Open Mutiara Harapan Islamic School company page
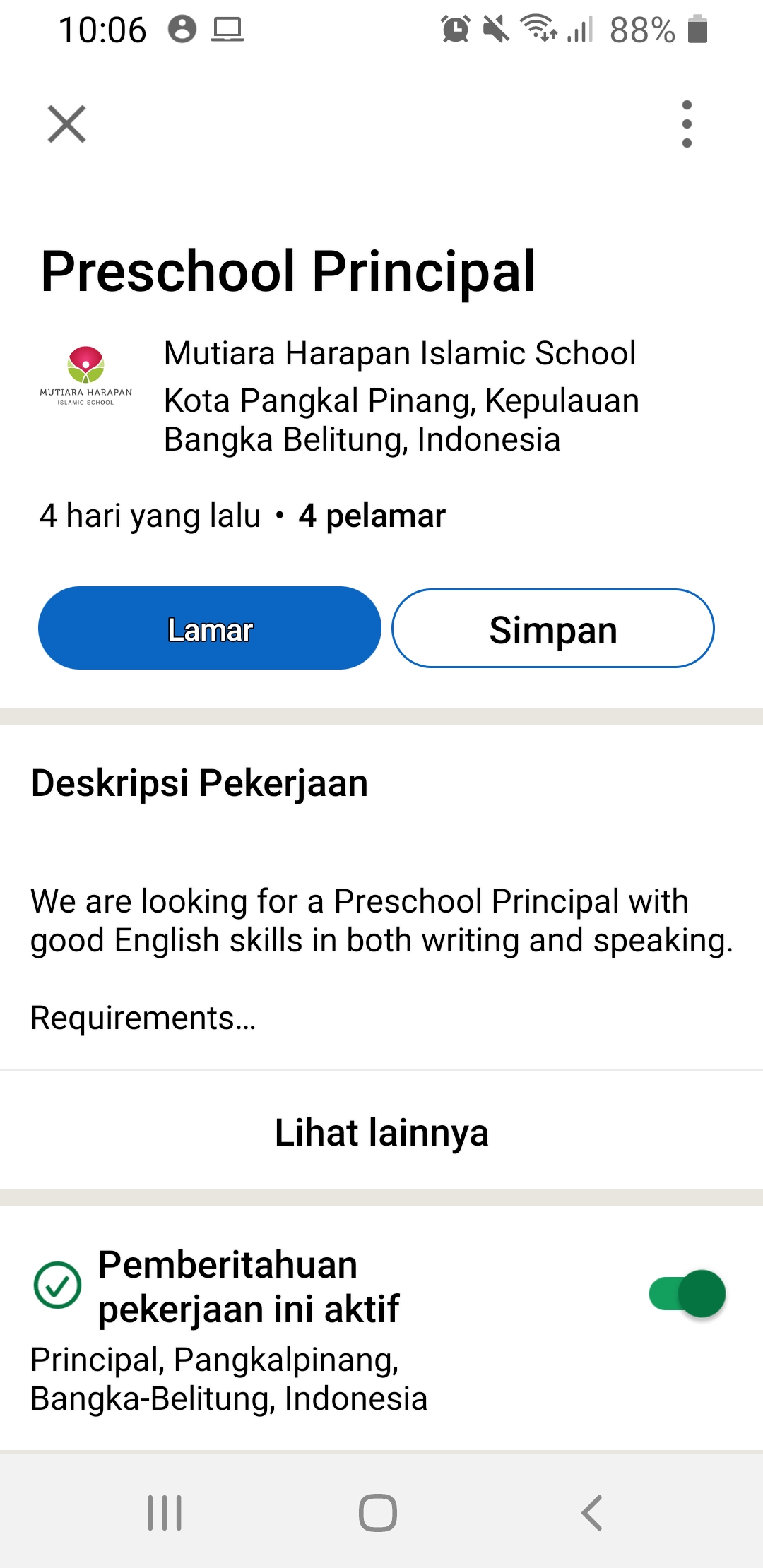This screenshot has height=1568, width=763. point(400,353)
